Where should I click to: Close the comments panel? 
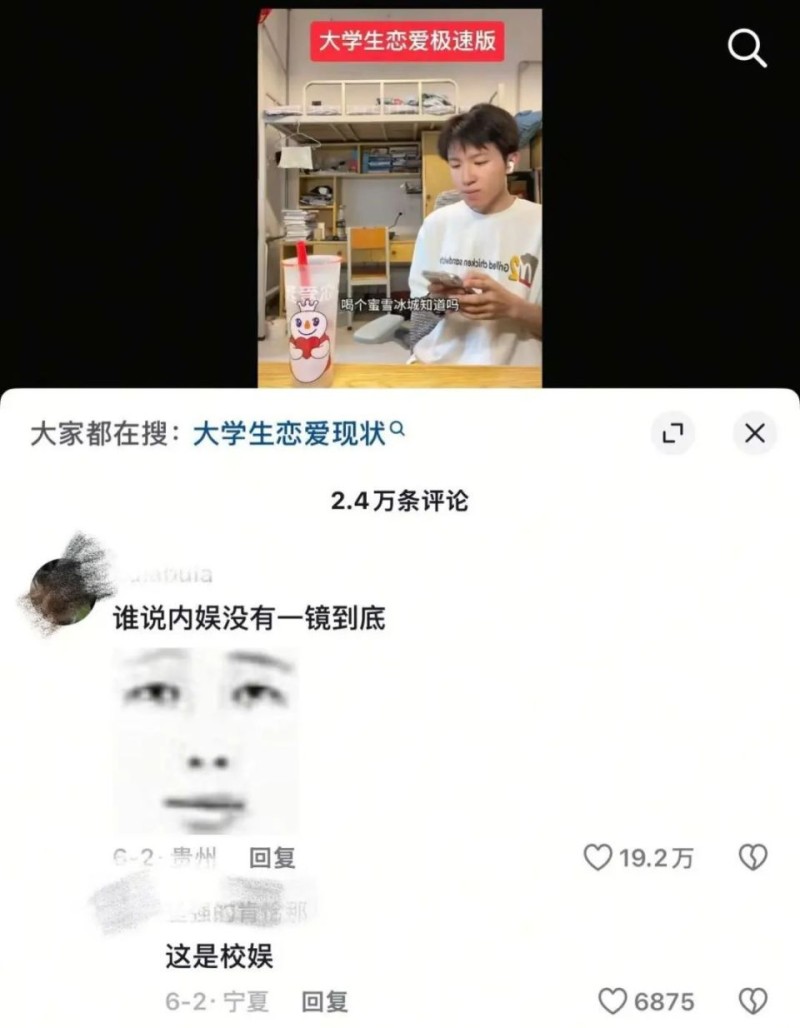pyautogui.click(x=755, y=434)
